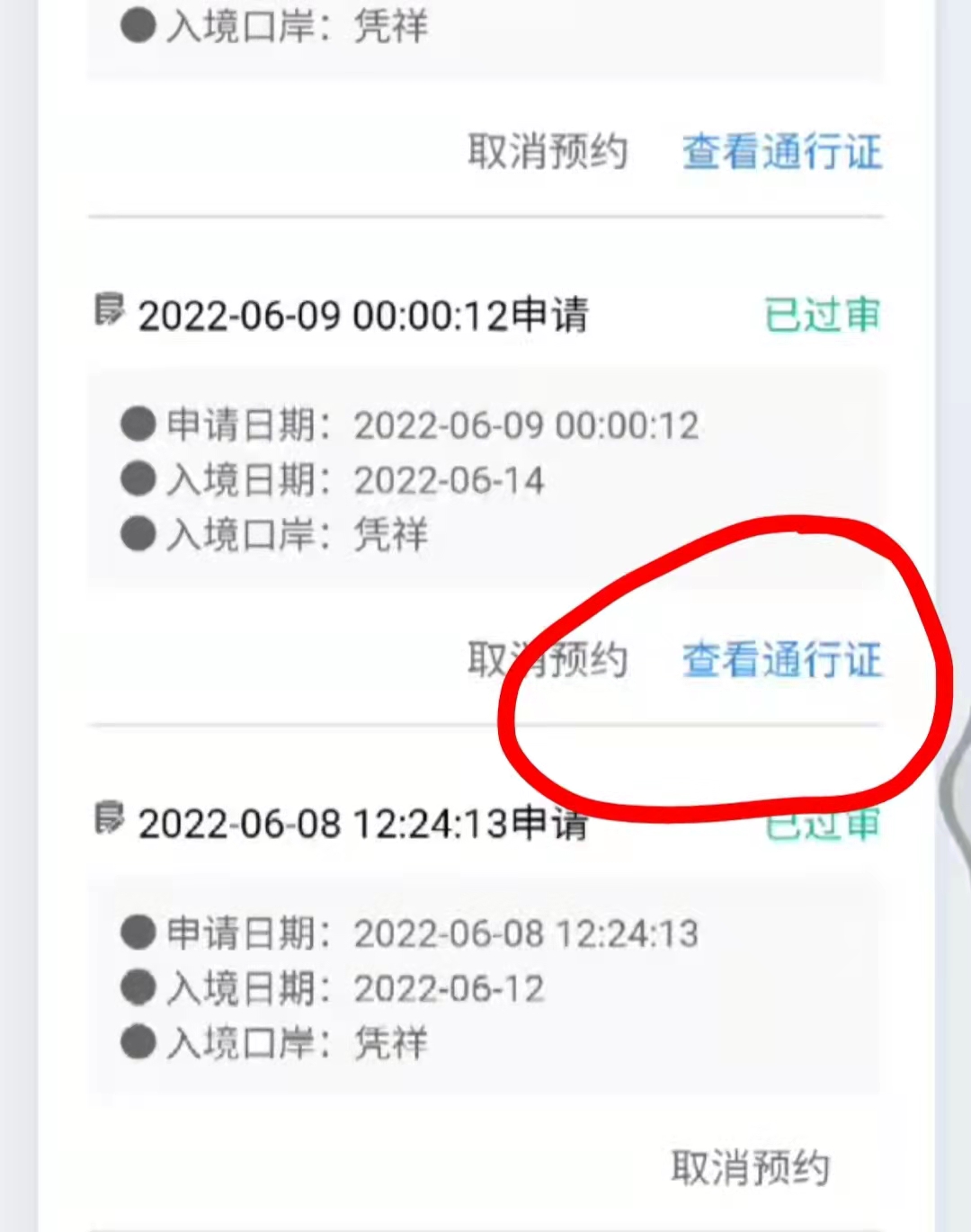Click the 入境日期 date value 2022-06-14
971x1232 pixels.
449,479
